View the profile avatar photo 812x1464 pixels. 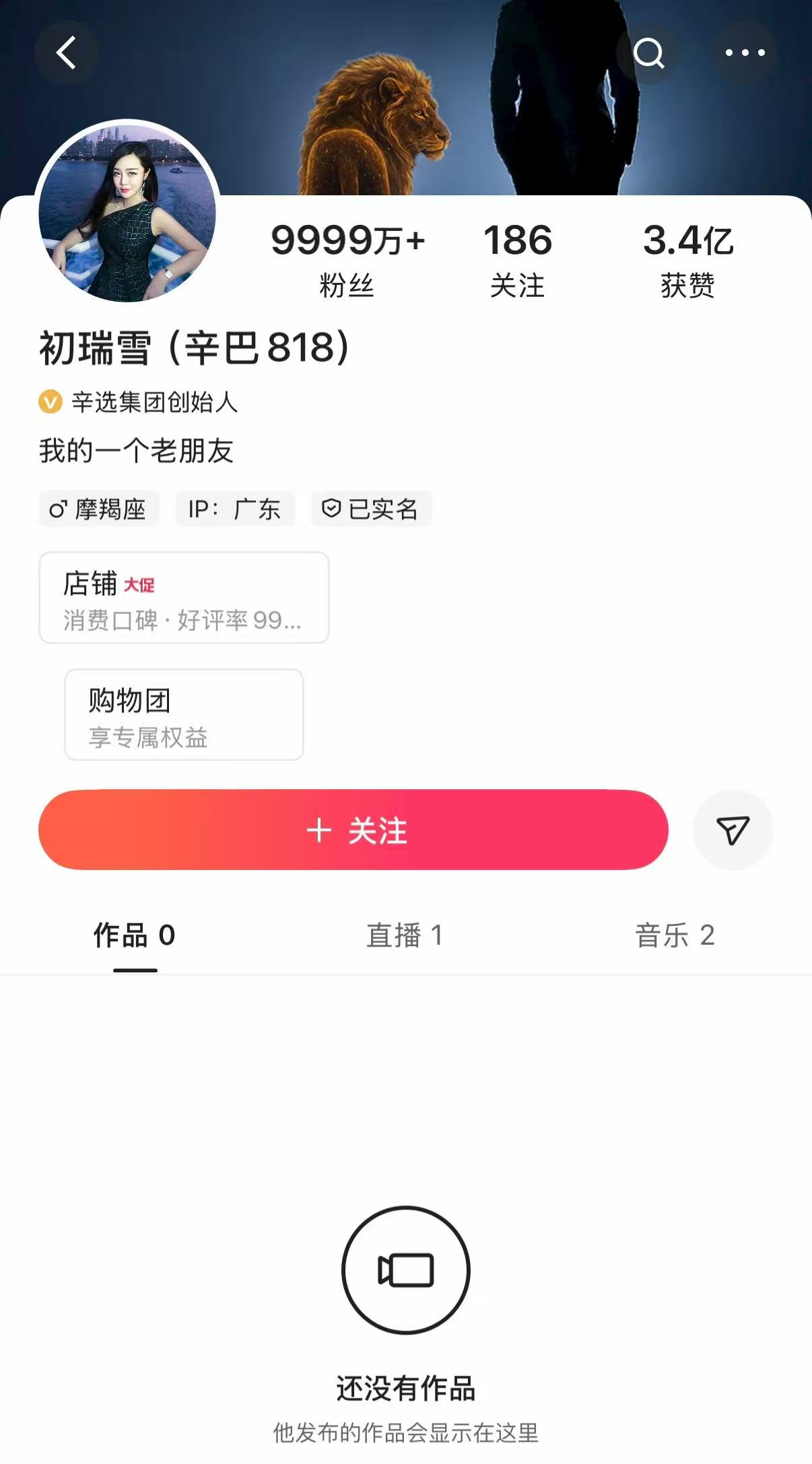(x=127, y=213)
